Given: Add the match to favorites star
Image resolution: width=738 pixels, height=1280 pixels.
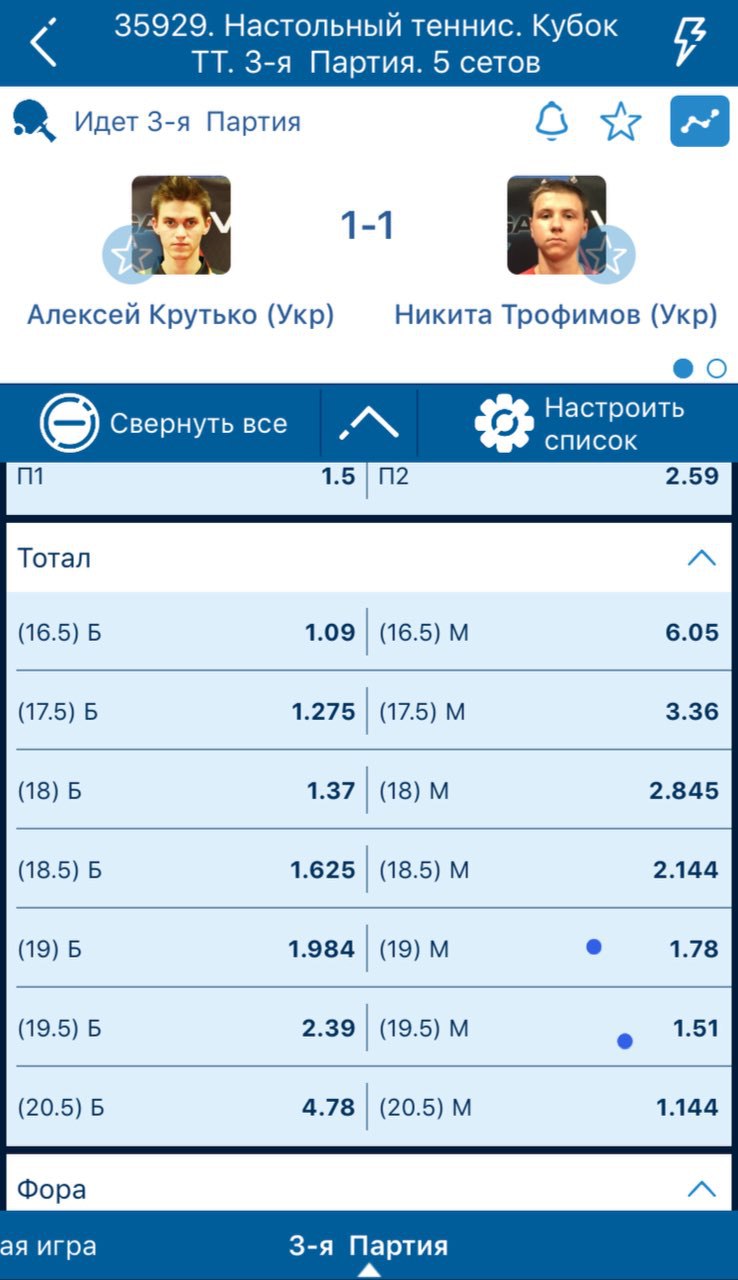Looking at the screenshot, I should tap(620, 122).
